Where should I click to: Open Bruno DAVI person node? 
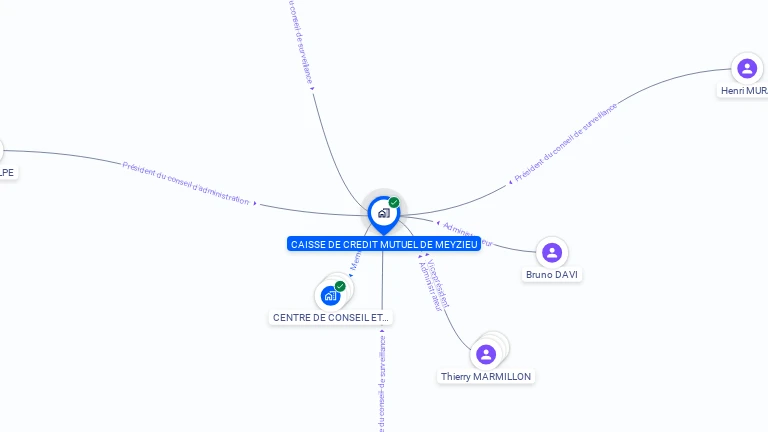click(x=552, y=253)
